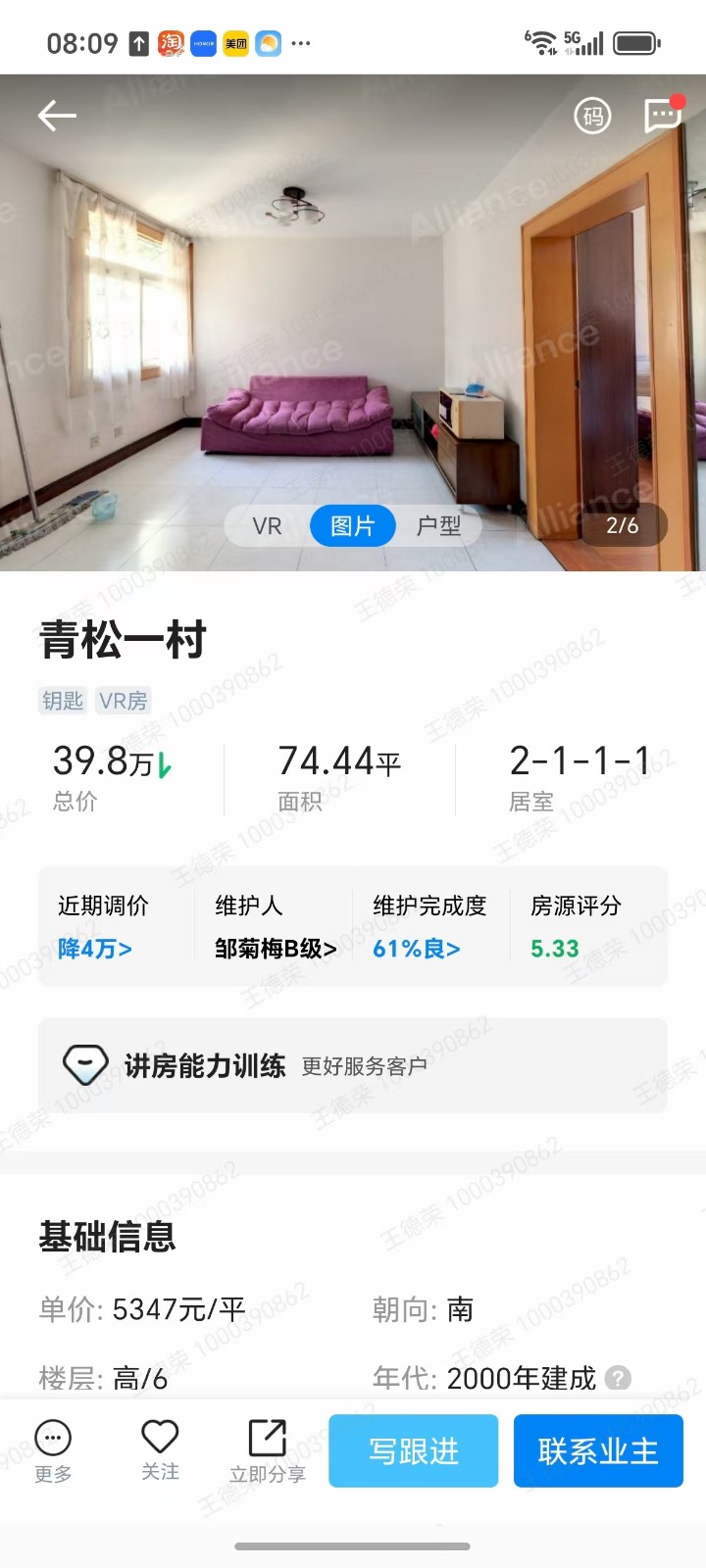The height and width of the screenshot is (1568, 706).
Task: Open 讲房能力训练 training banner
Action: point(352,1065)
